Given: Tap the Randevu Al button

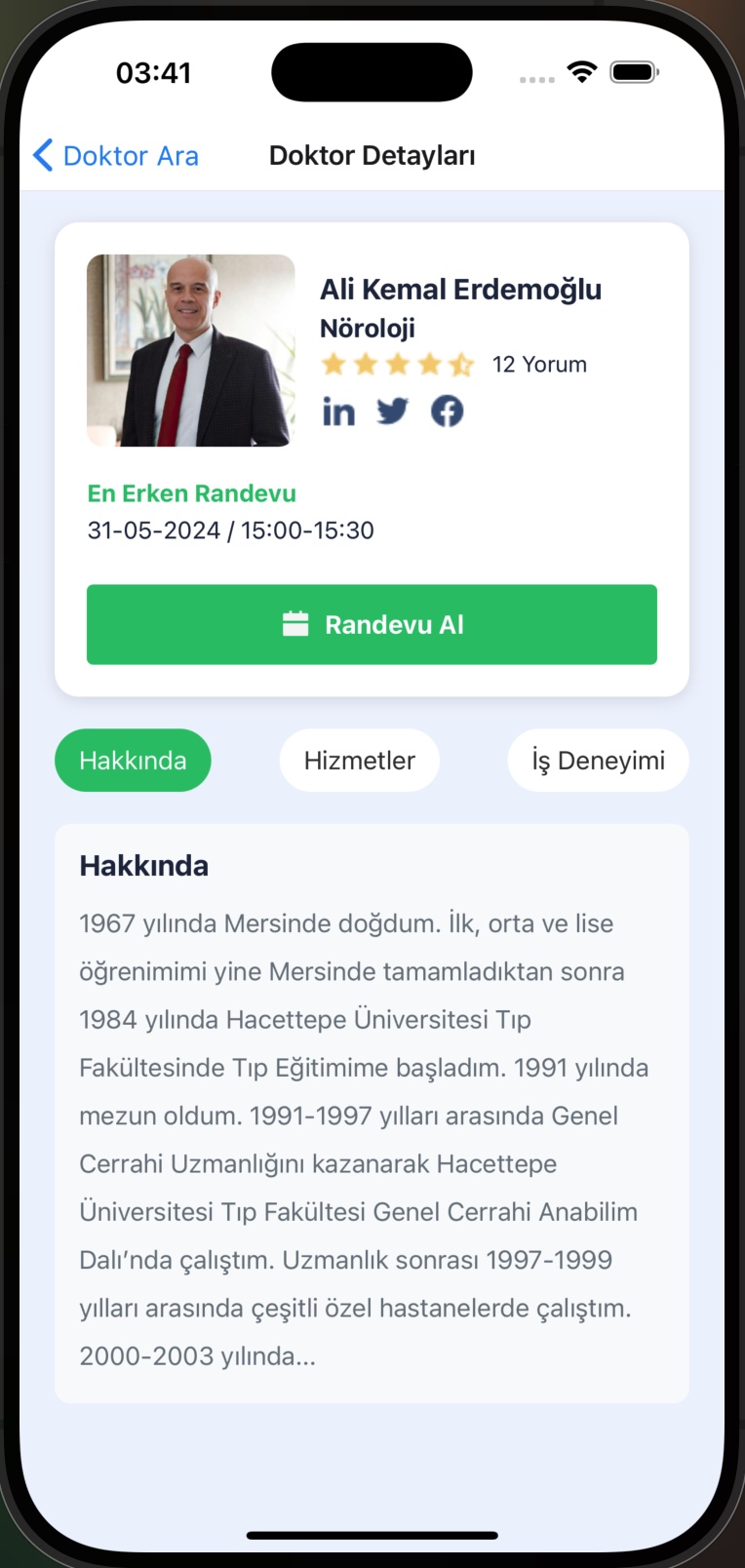Looking at the screenshot, I should click(372, 624).
